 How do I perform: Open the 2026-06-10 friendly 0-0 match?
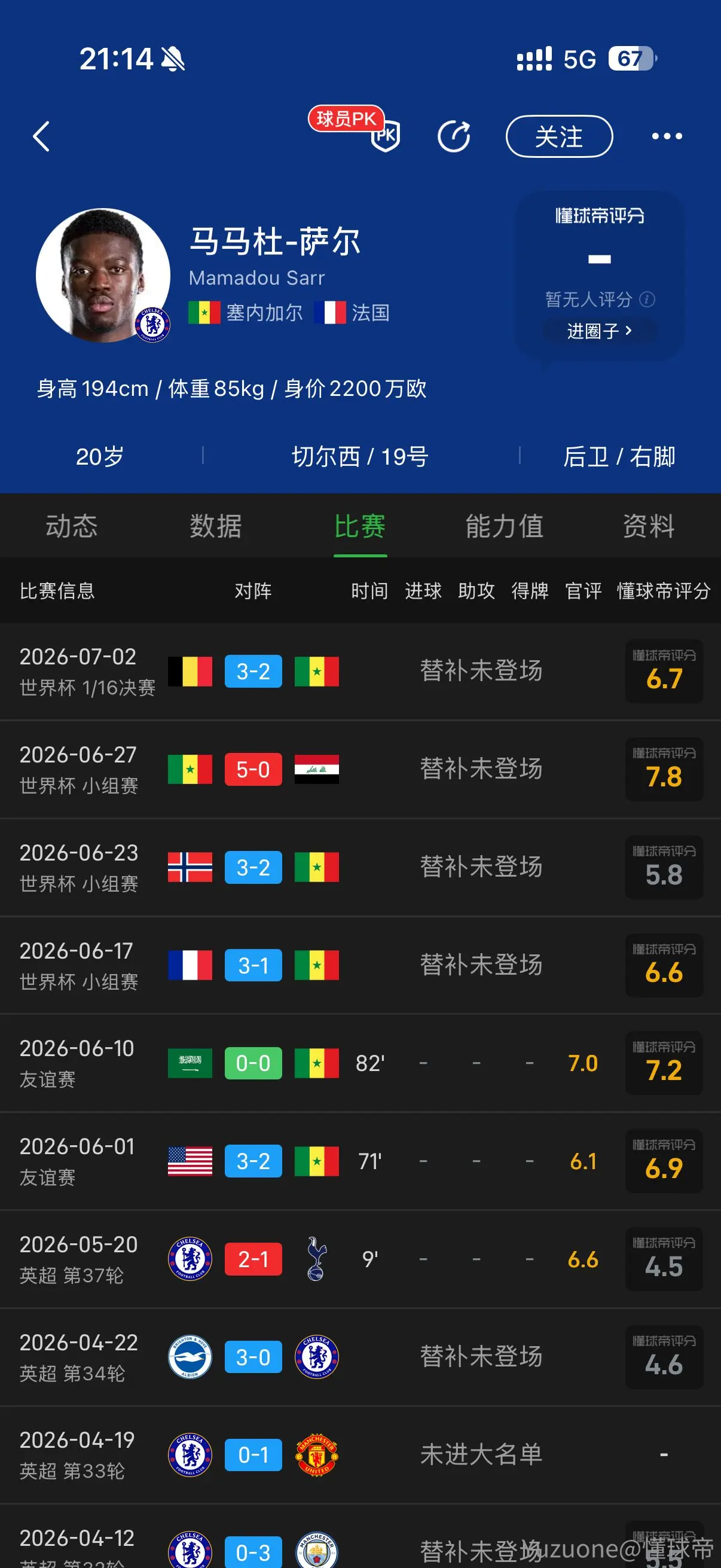tap(360, 1063)
